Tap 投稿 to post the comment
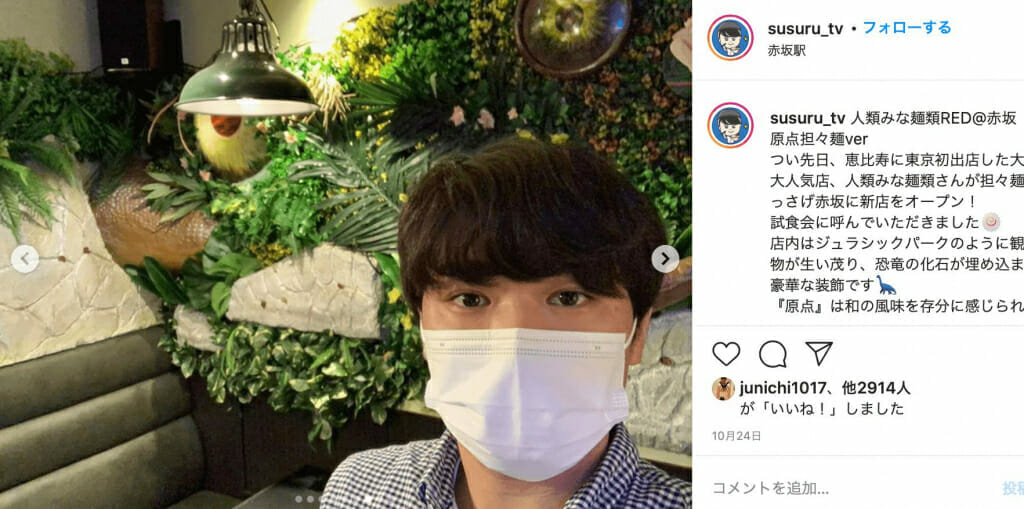The image size is (1024, 509). click(1012, 488)
